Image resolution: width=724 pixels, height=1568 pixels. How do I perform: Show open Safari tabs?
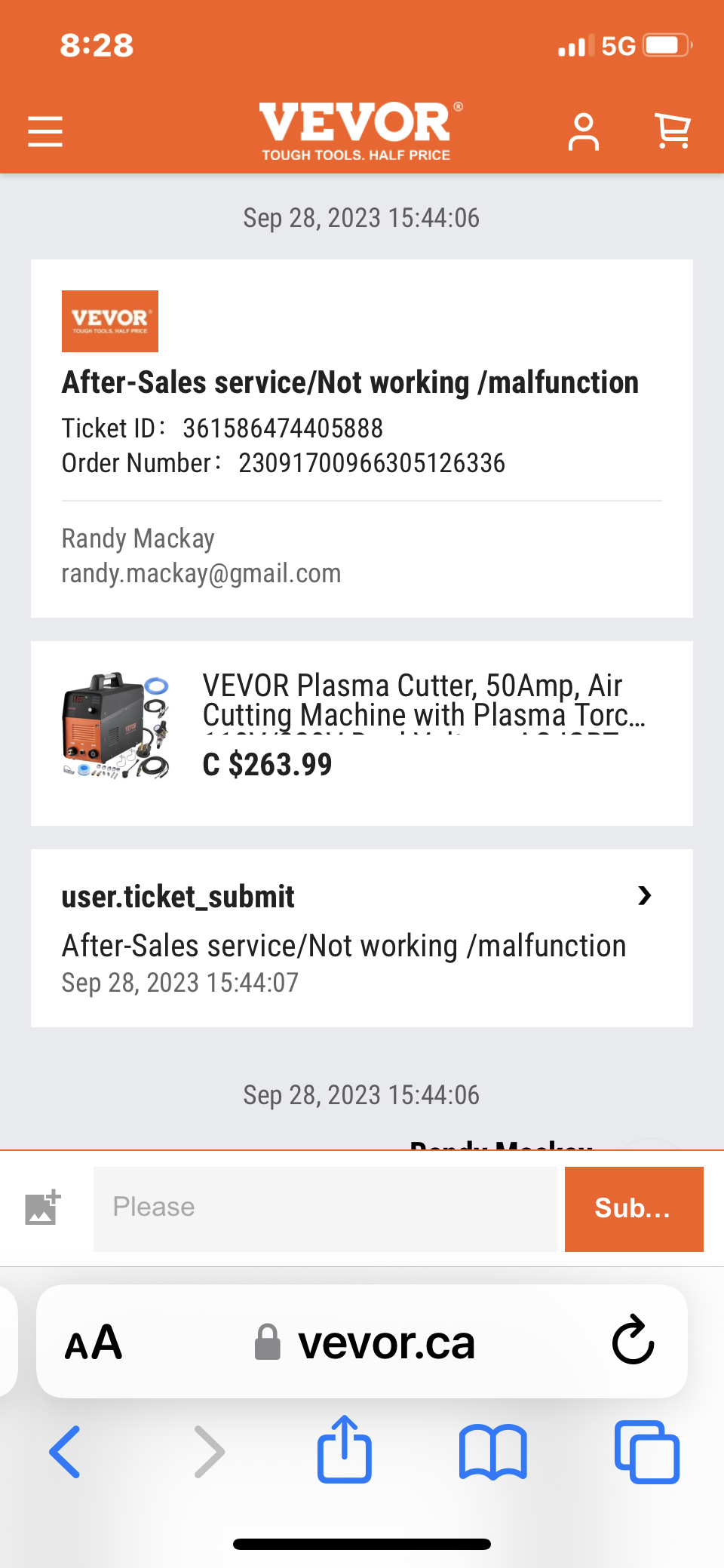[646, 1451]
